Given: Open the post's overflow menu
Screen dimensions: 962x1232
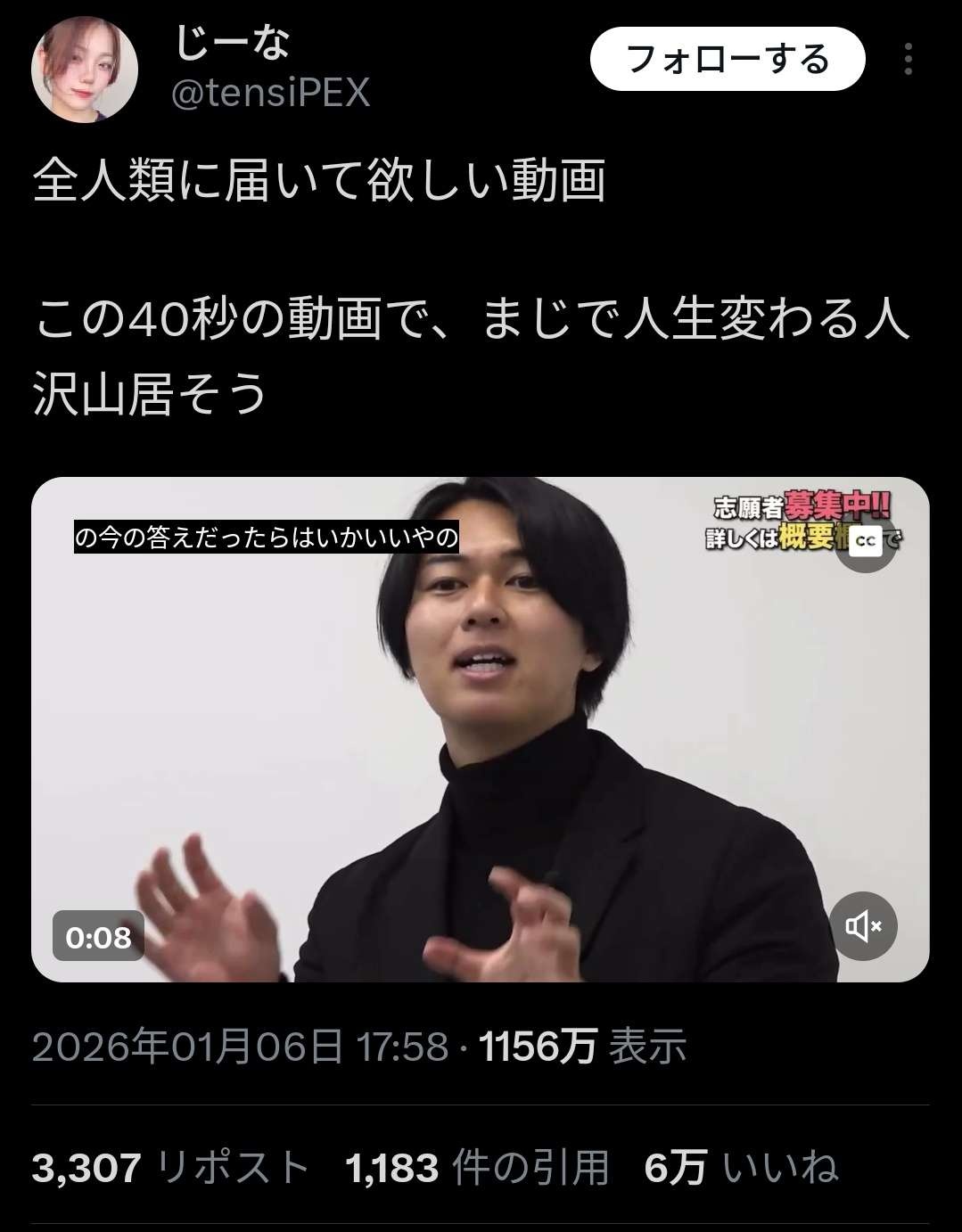Looking at the screenshot, I should coord(908,60).
